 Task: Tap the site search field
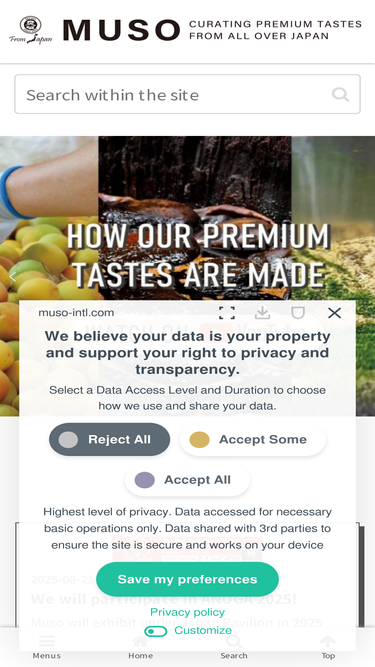pos(187,94)
